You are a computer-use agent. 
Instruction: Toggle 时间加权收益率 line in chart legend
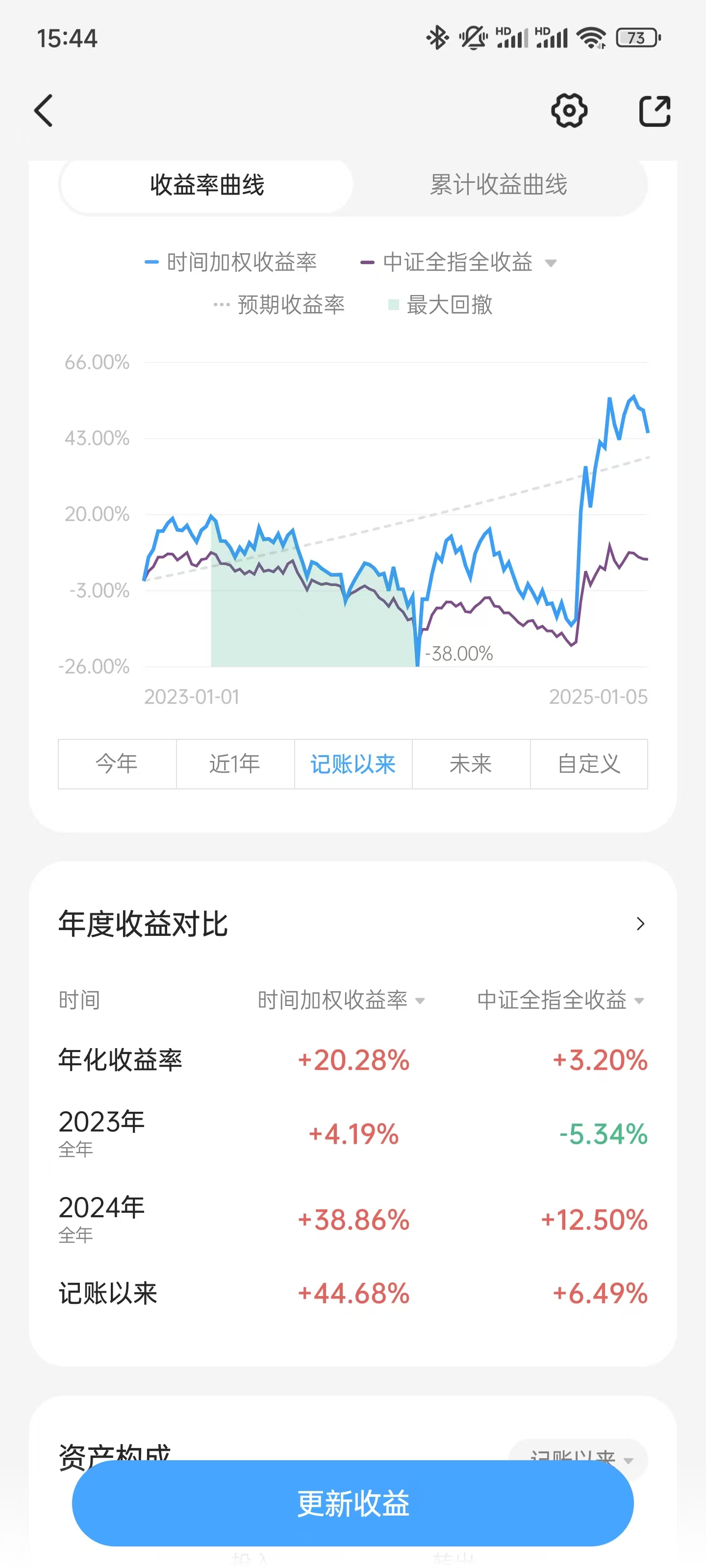tap(231, 262)
